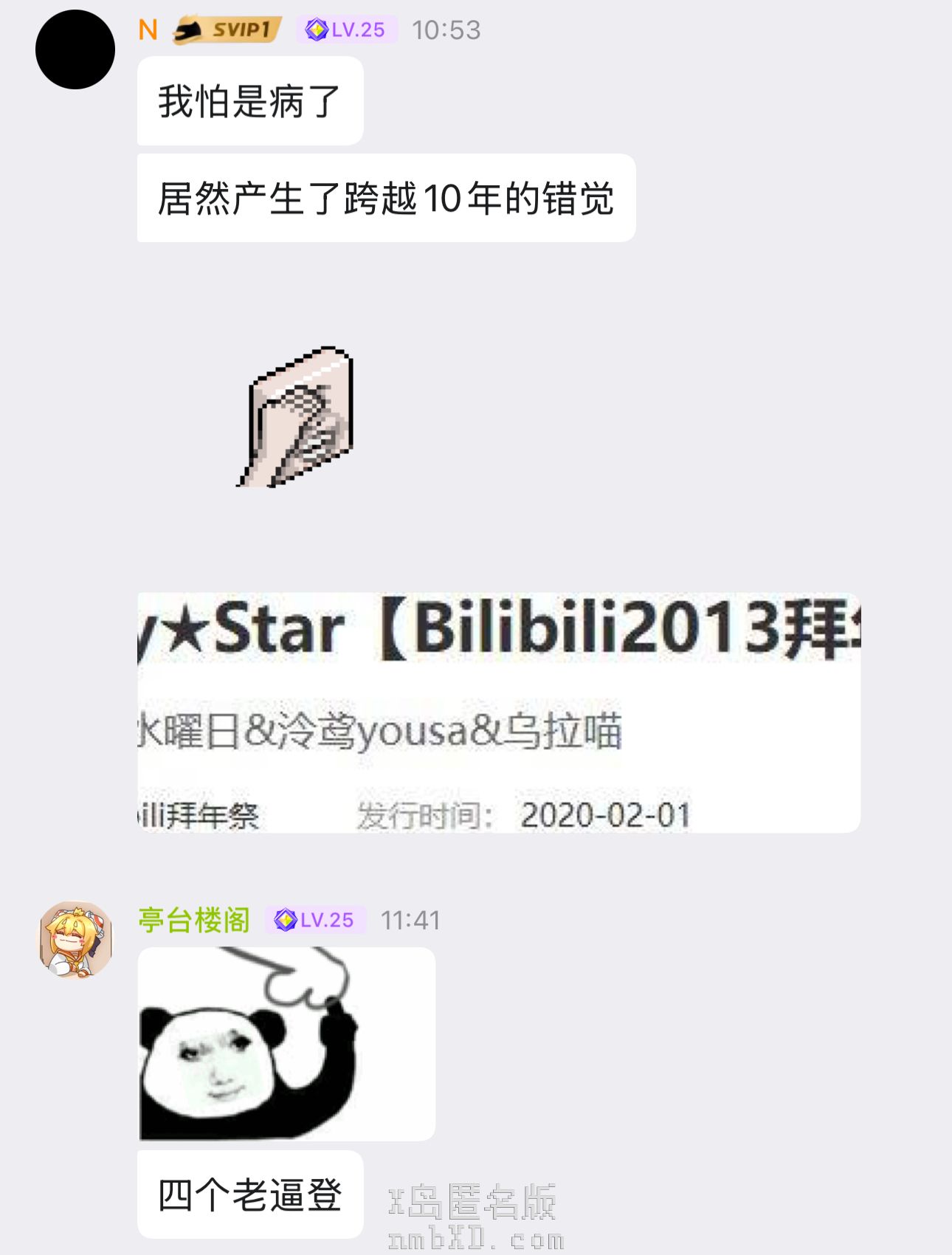952x1255 pixels.
Task: View the Bilibili2013 screenshot image message
Action: pyautogui.click(x=499, y=712)
